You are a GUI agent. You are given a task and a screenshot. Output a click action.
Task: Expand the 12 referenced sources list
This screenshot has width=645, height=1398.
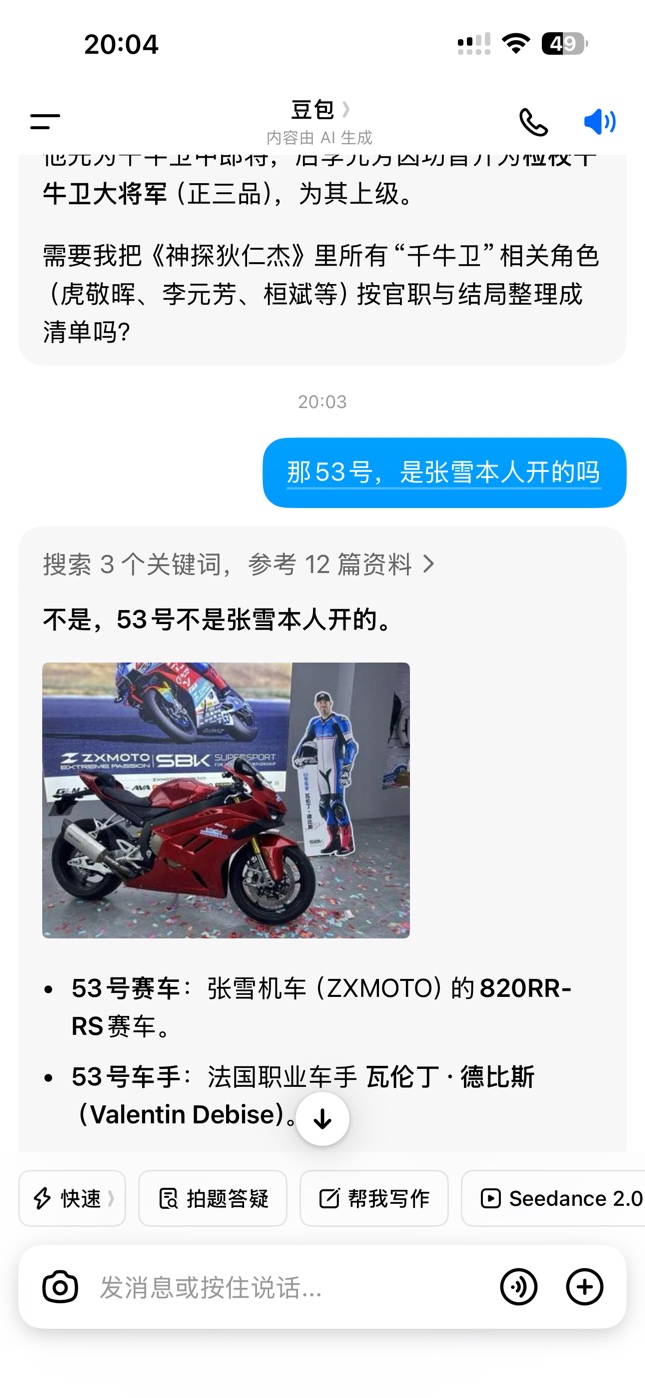pyautogui.click(x=238, y=565)
